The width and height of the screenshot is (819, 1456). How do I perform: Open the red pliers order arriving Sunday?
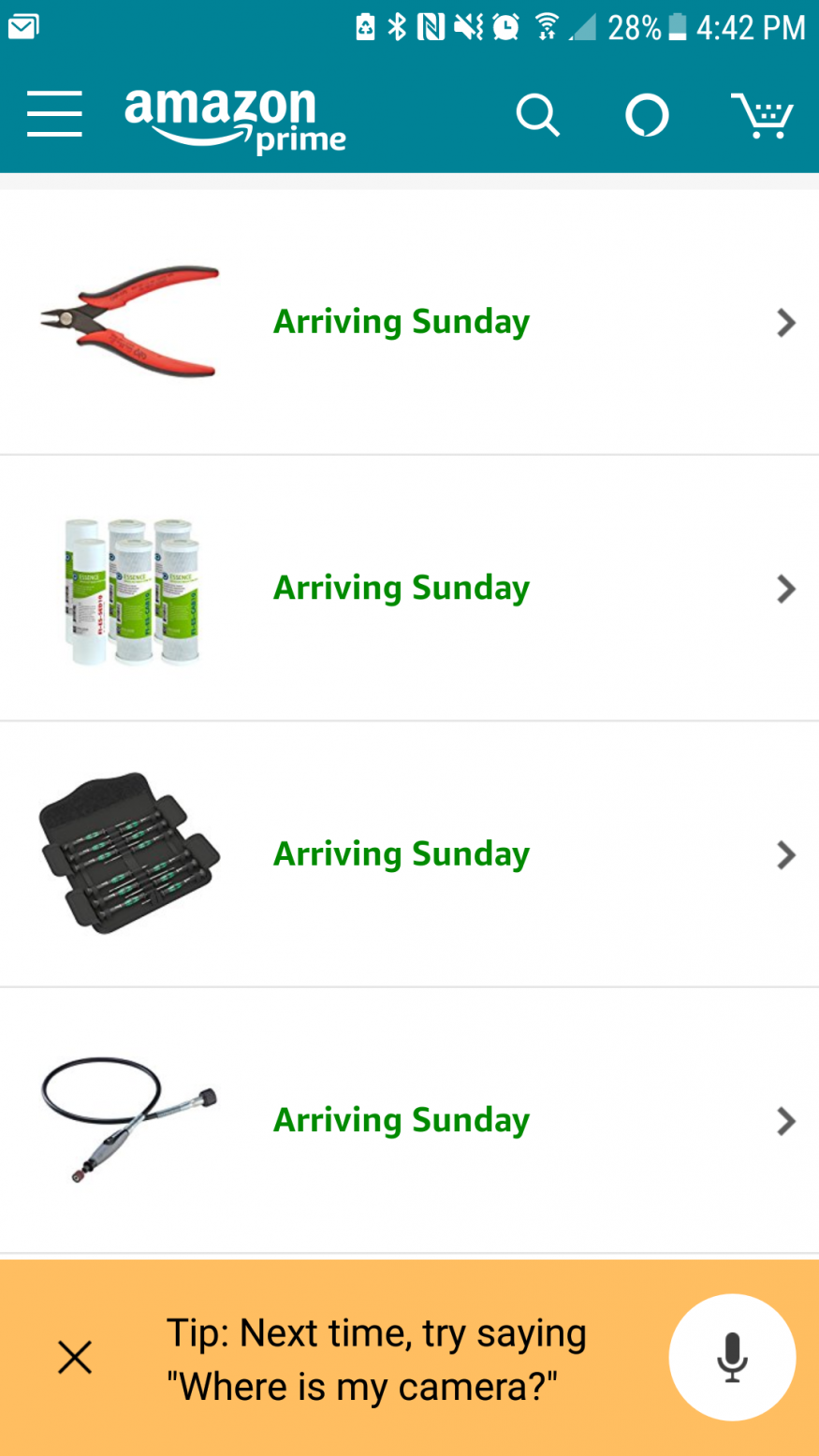click(x=409, y=322)
